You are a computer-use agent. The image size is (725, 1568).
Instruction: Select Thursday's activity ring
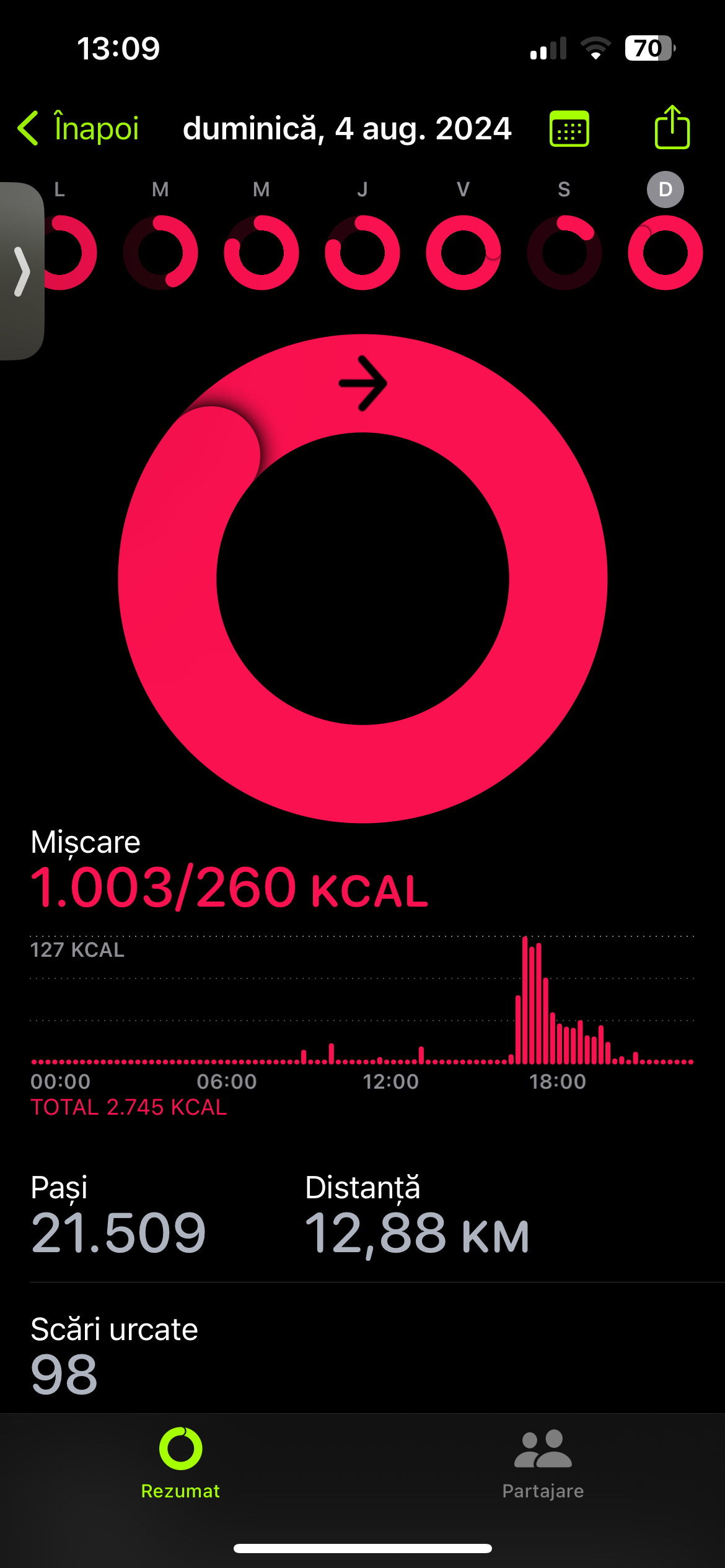coord(362,253)
